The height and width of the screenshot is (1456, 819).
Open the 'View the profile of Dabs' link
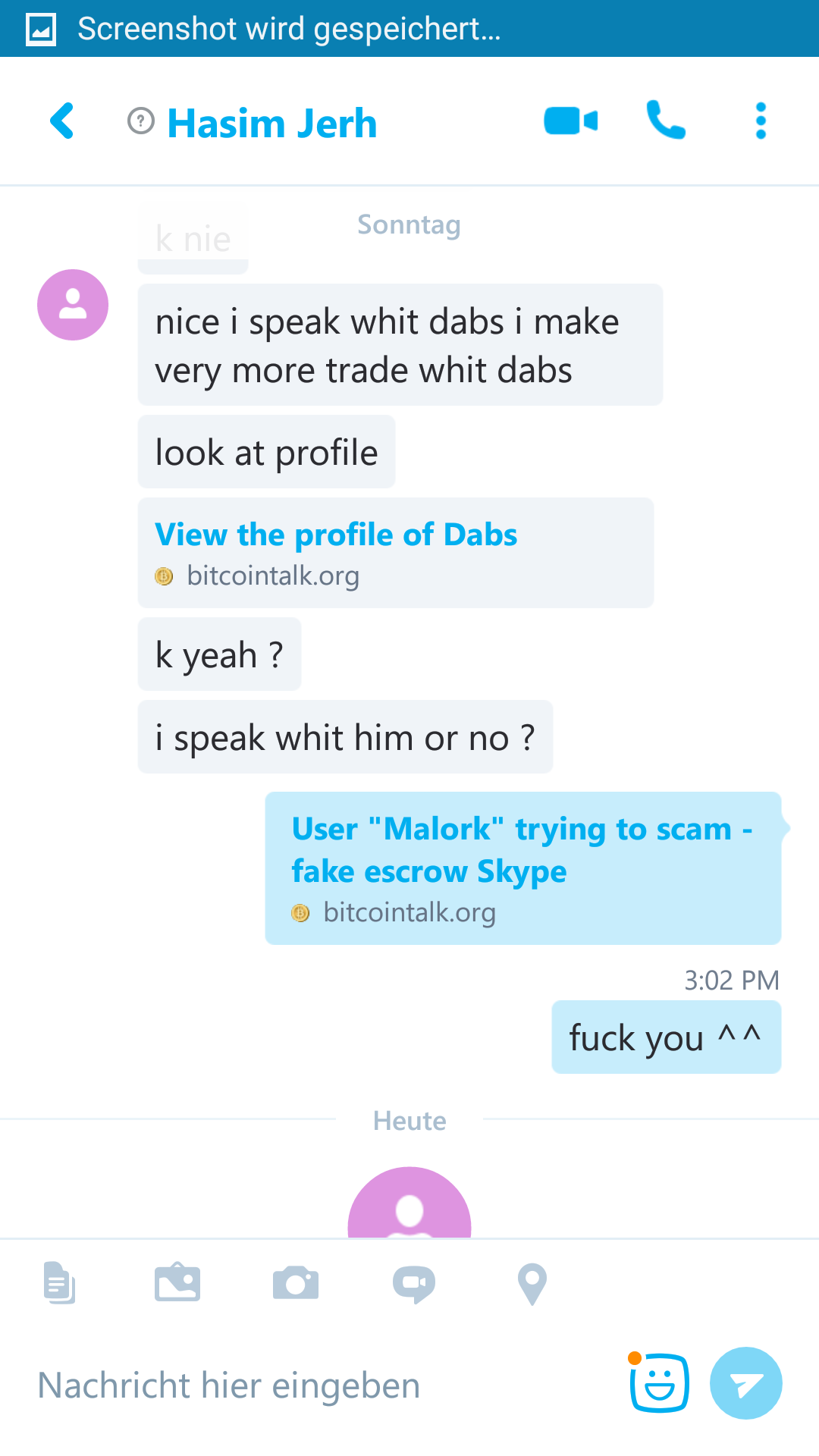point(336,535)
